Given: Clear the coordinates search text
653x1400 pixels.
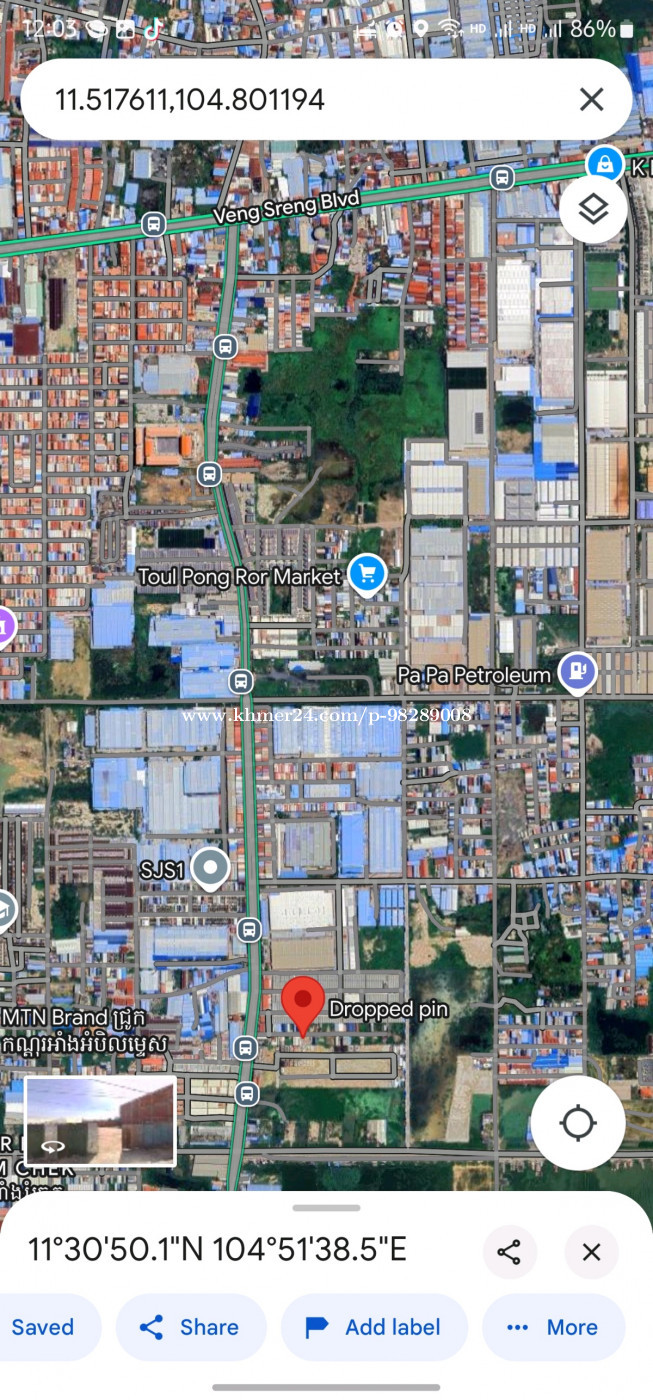Looking at the screenshot, I should point(591,100).
